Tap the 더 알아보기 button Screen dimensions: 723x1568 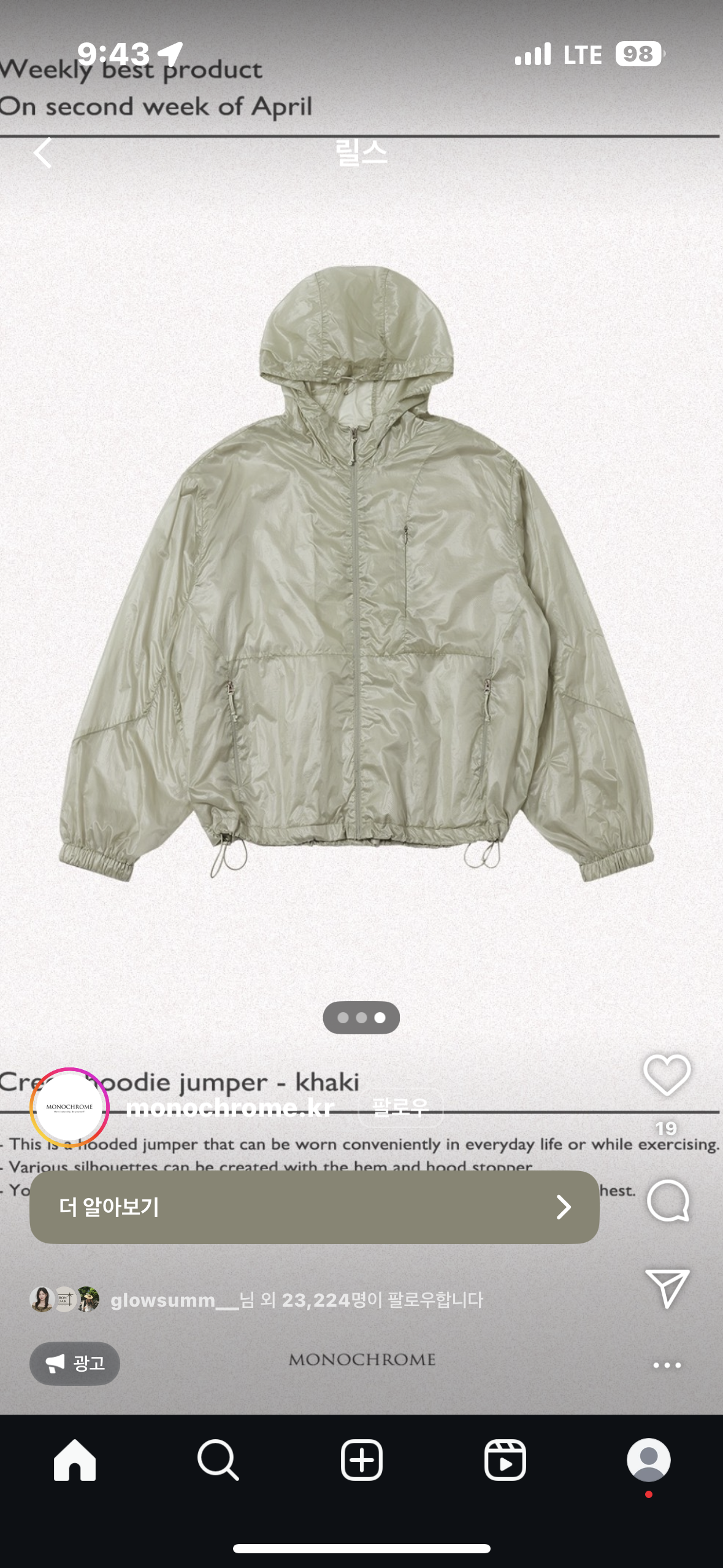coord(314,1207)
